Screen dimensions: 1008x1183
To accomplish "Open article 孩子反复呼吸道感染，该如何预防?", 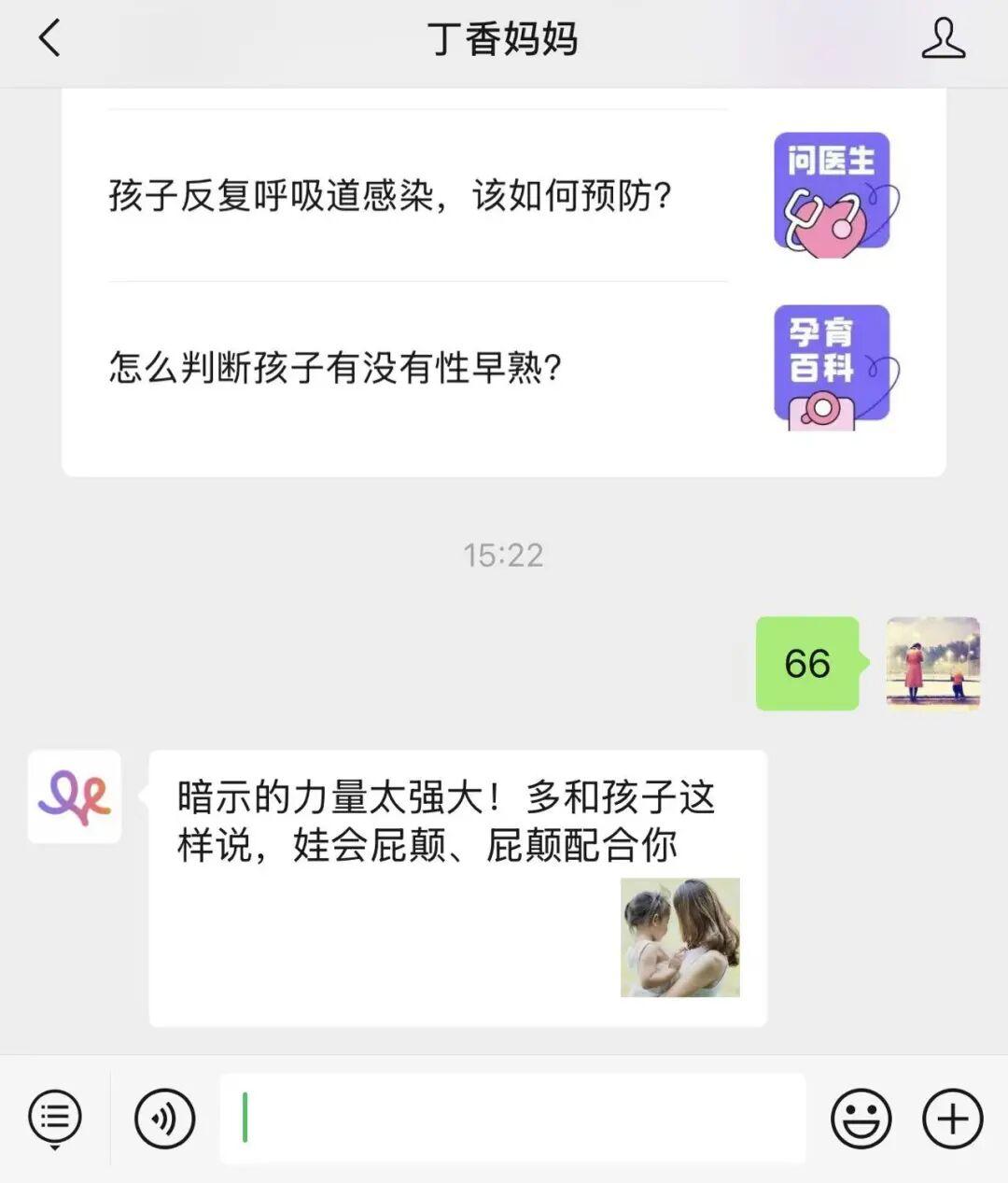I will (390, 195).
